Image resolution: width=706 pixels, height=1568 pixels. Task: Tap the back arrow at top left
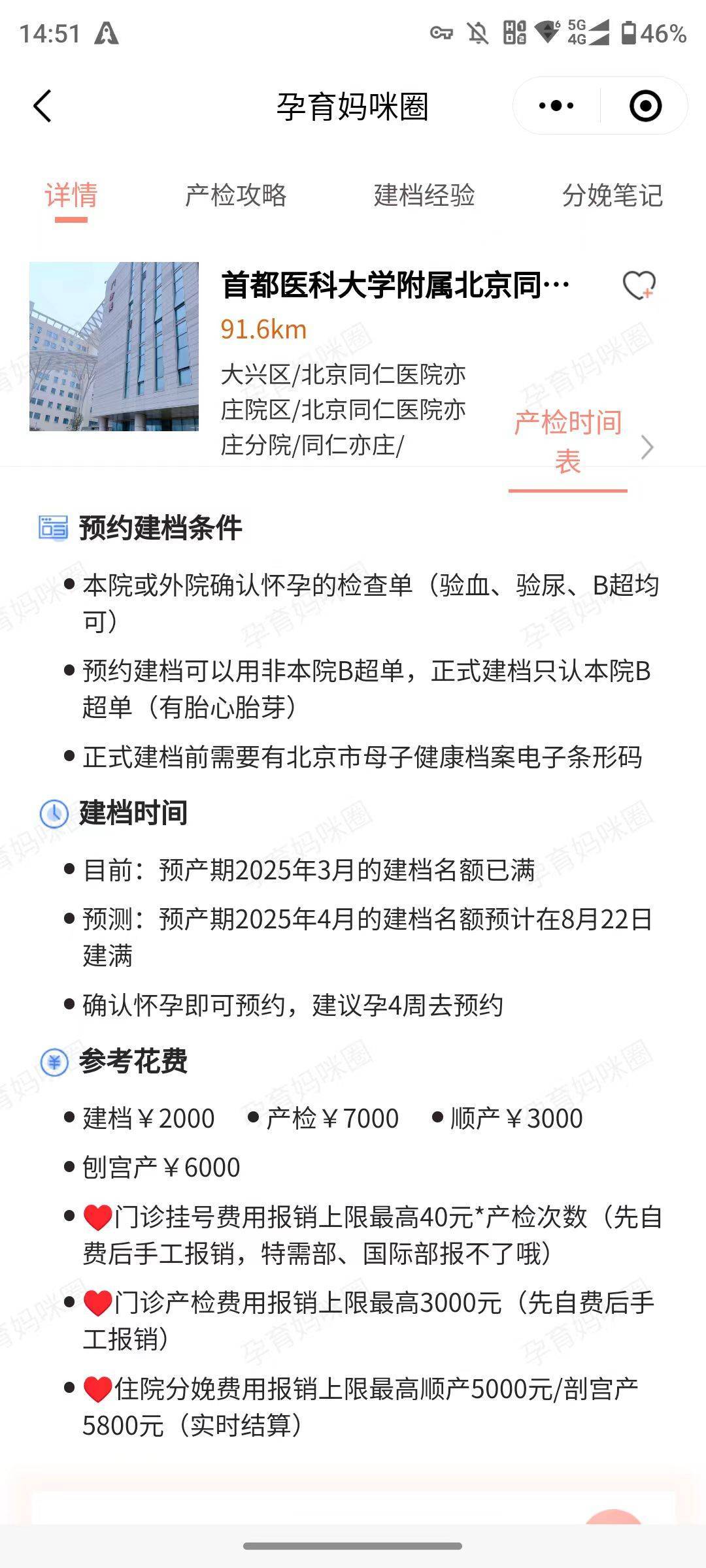click(x=41, y=105)
